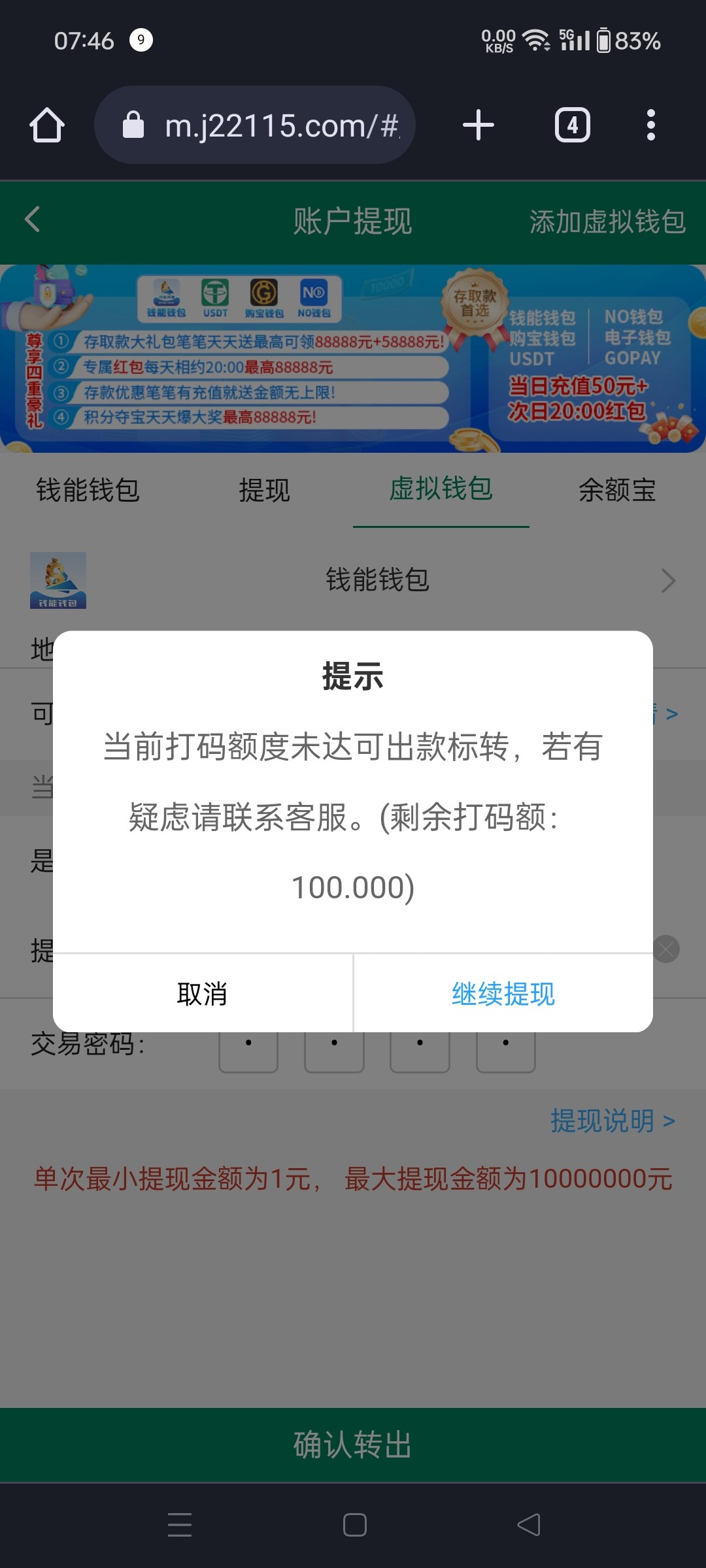Open the browser overflow menu
Image resolution: width=706 pixels, height=1568 pixels.
[650, 125]
